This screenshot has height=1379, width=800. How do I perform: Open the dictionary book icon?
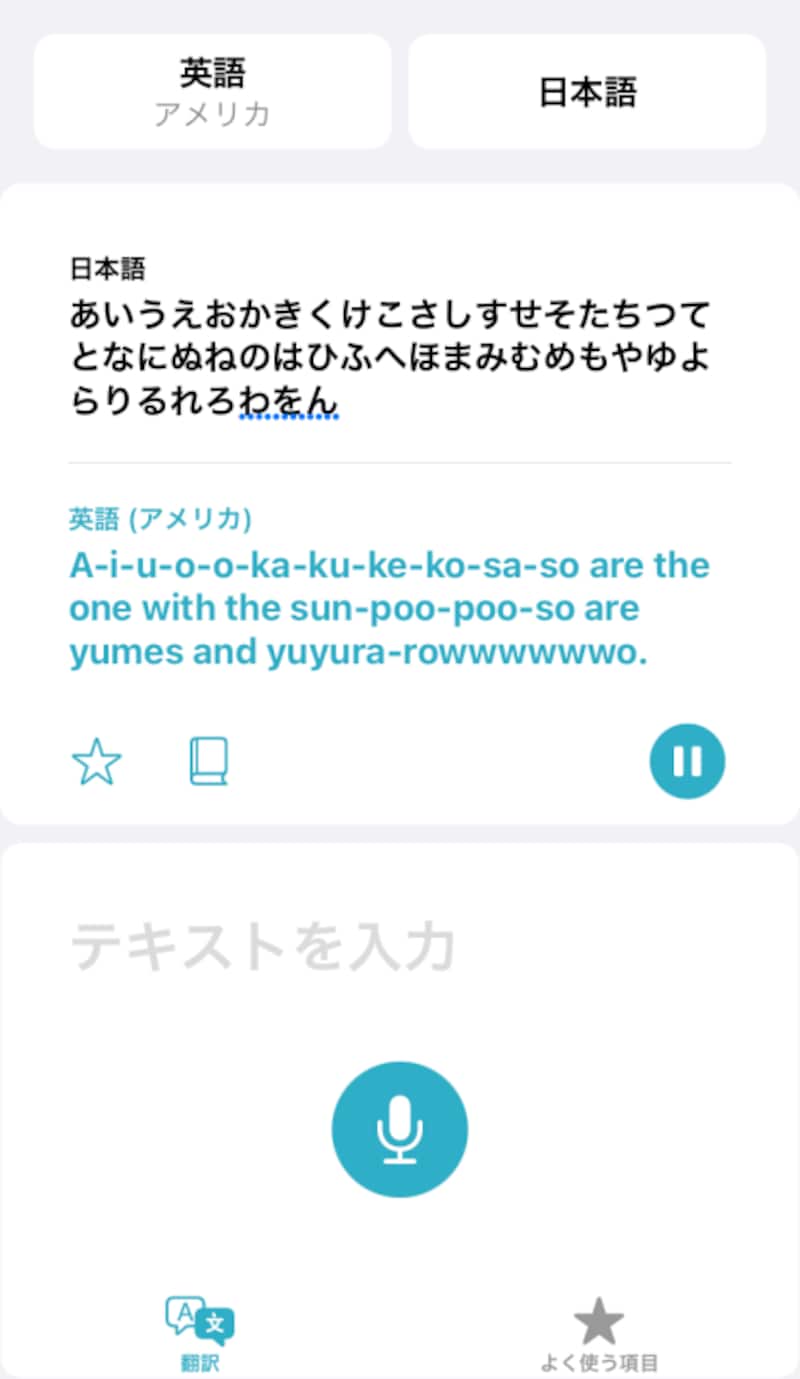[209, 762]
